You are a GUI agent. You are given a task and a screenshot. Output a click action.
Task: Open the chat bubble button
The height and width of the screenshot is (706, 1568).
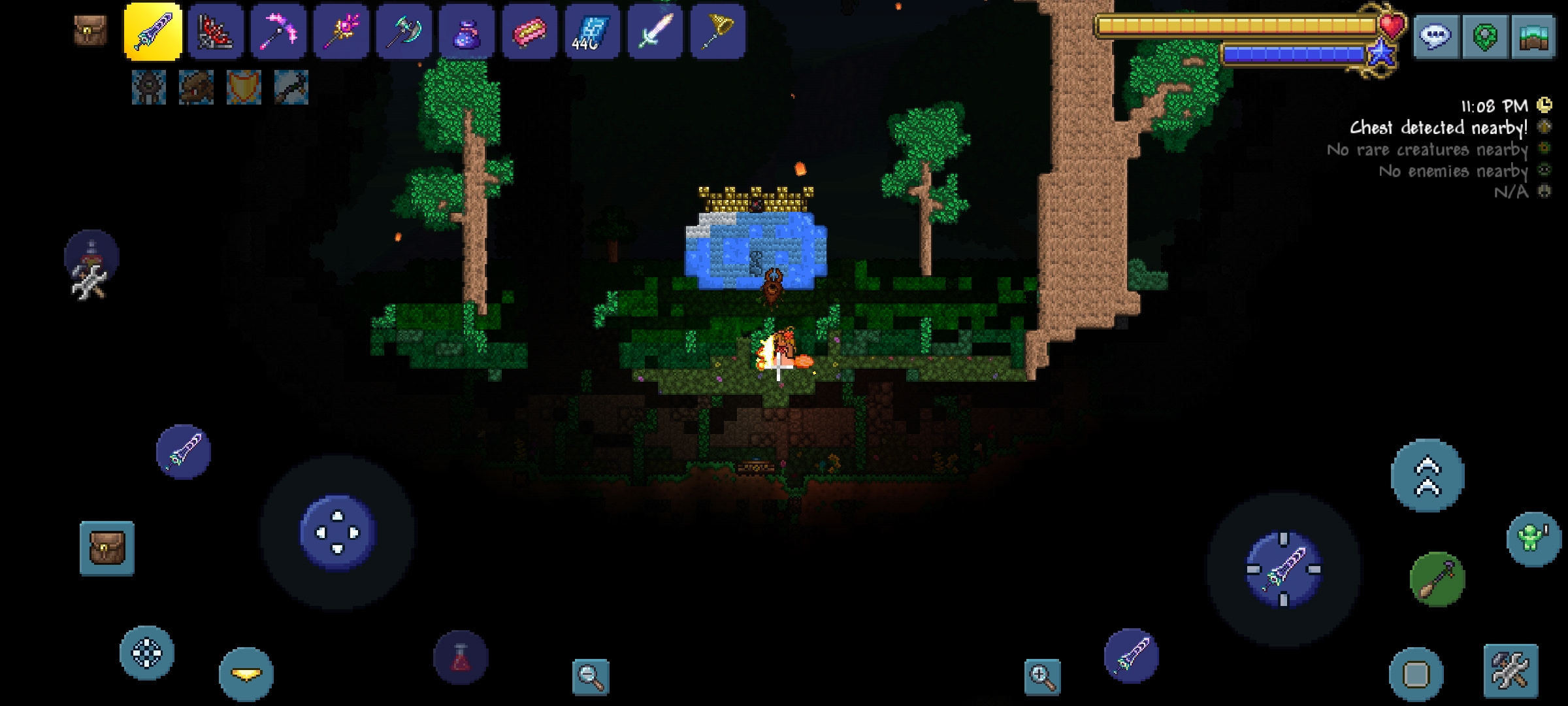(x=1435, y=37)
